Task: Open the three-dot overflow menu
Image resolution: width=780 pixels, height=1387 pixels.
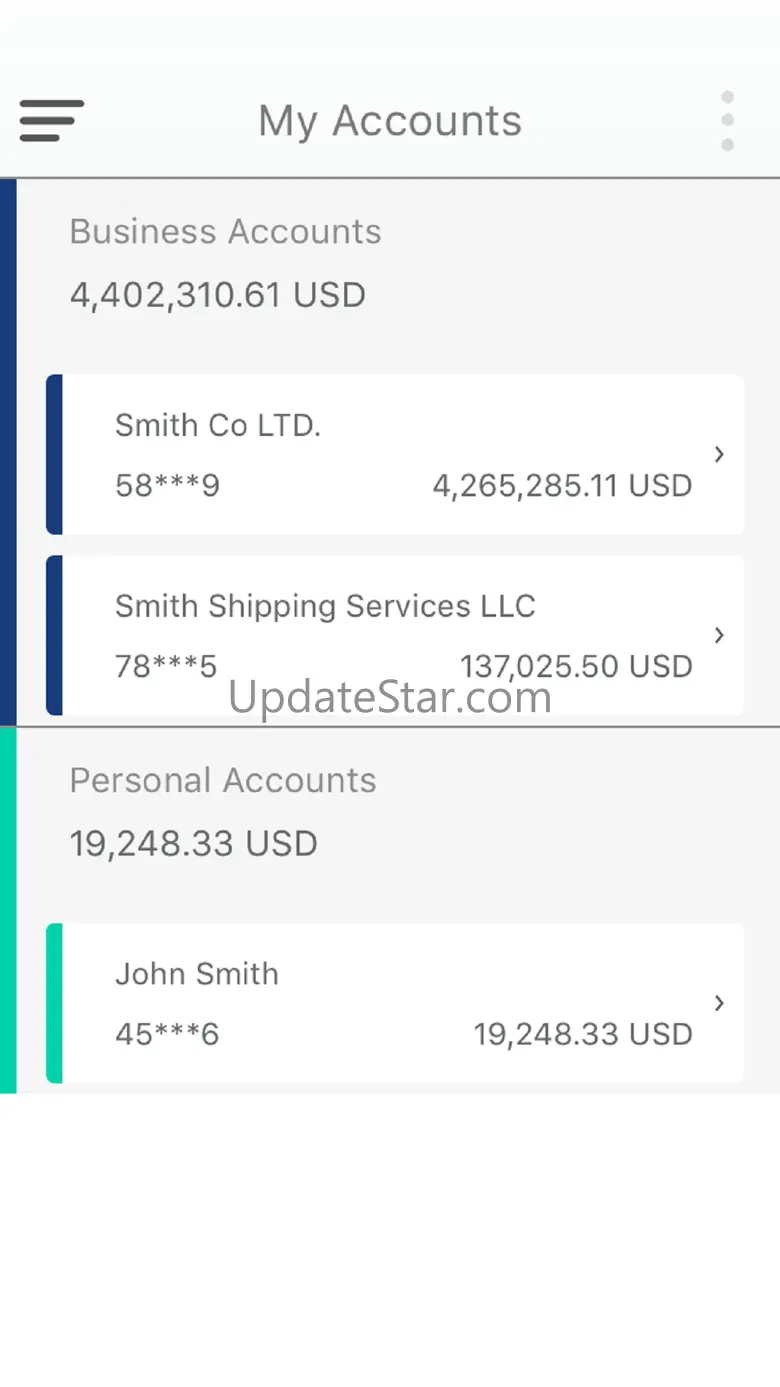Action: coord(727,121)
